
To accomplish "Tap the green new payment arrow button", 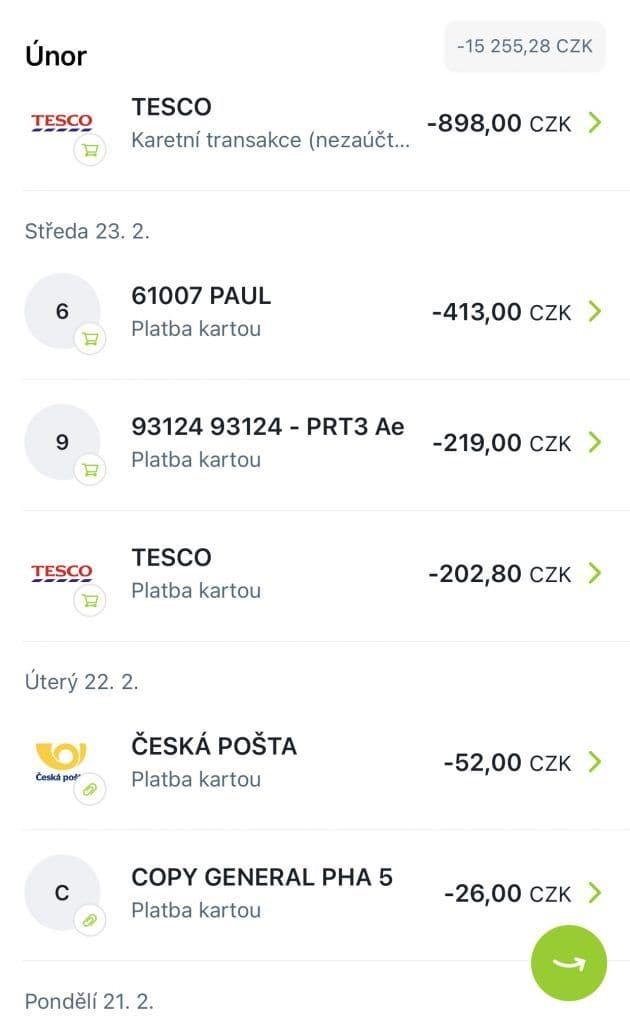I will pos(568,963).
